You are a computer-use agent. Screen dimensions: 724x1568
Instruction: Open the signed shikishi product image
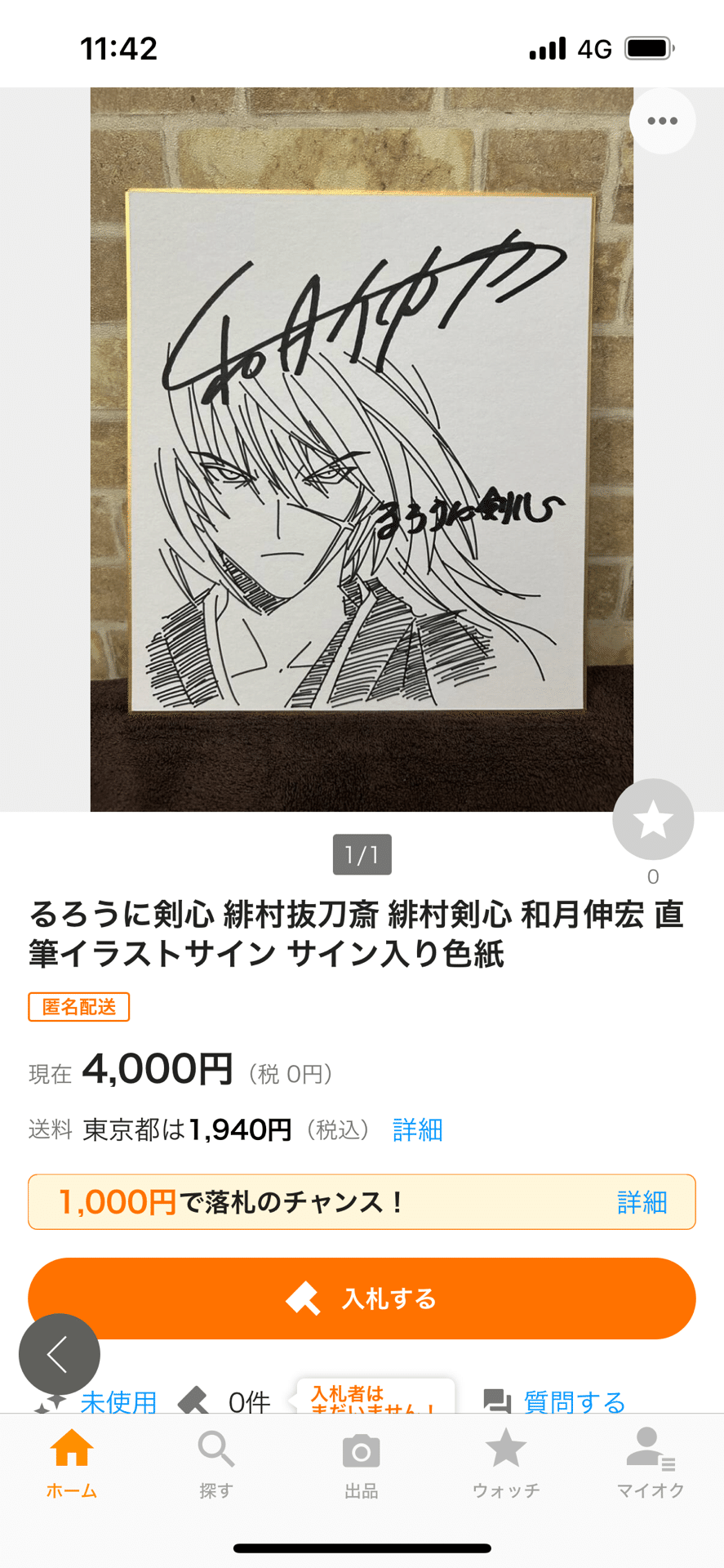361,449
